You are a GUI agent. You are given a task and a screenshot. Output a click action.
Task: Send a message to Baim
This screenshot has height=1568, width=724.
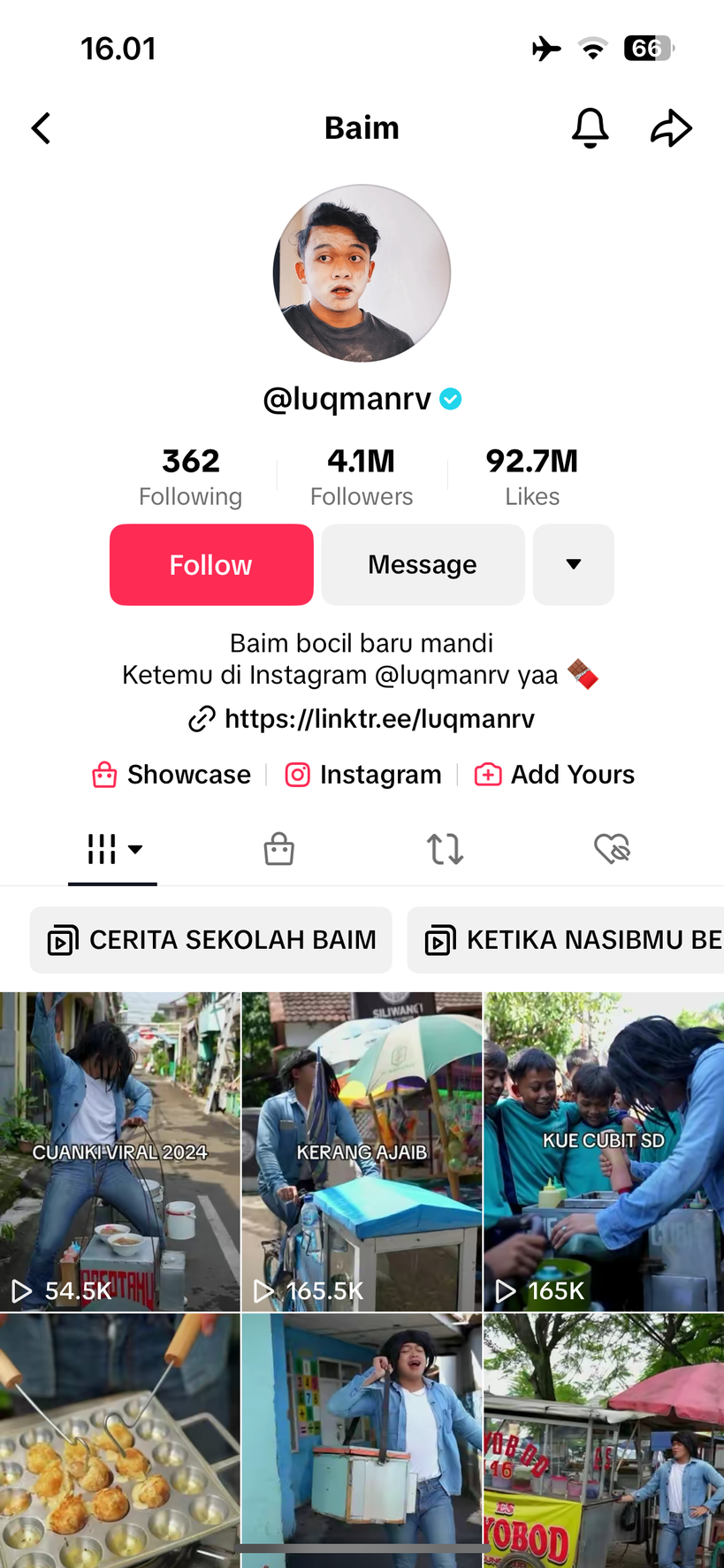click(423, 565)
